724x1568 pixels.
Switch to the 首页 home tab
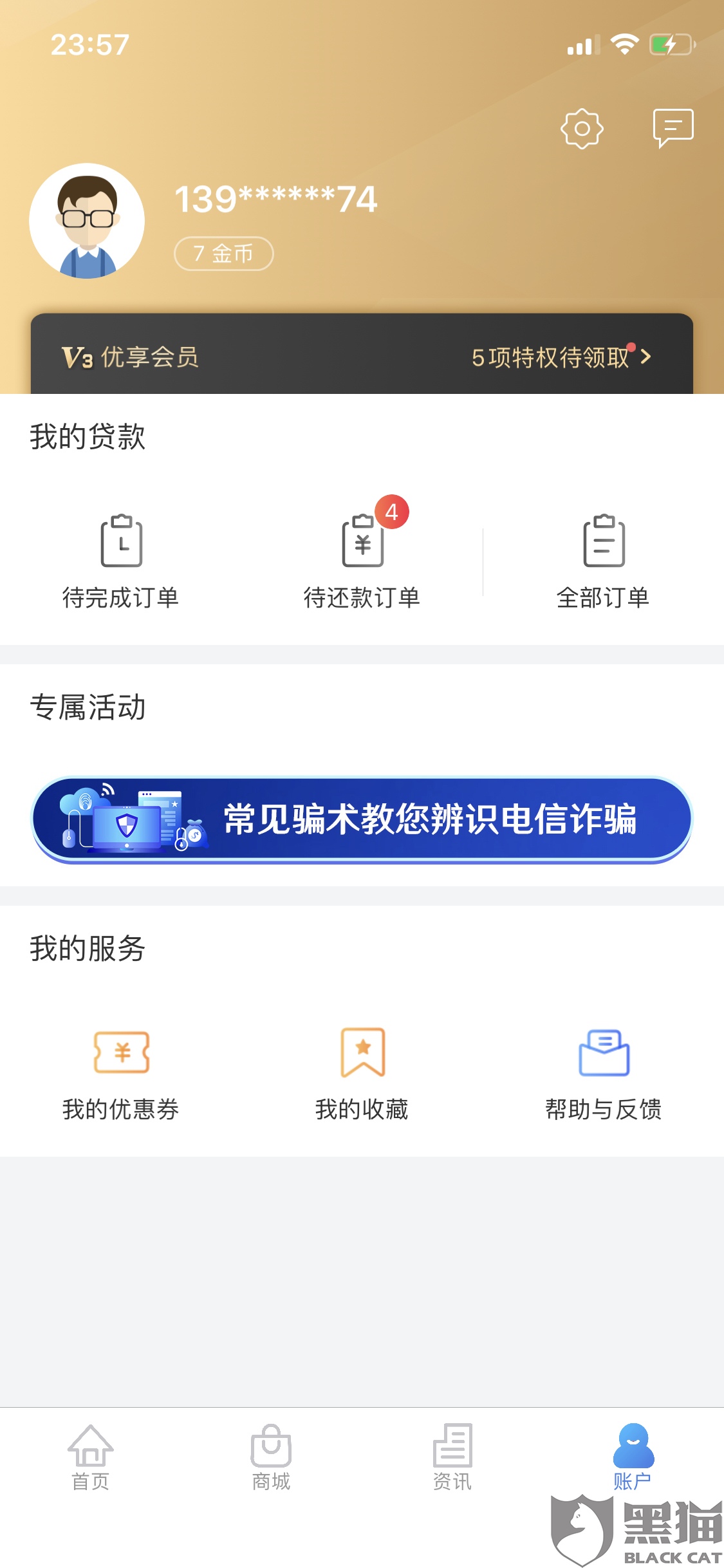(91, 1457)
